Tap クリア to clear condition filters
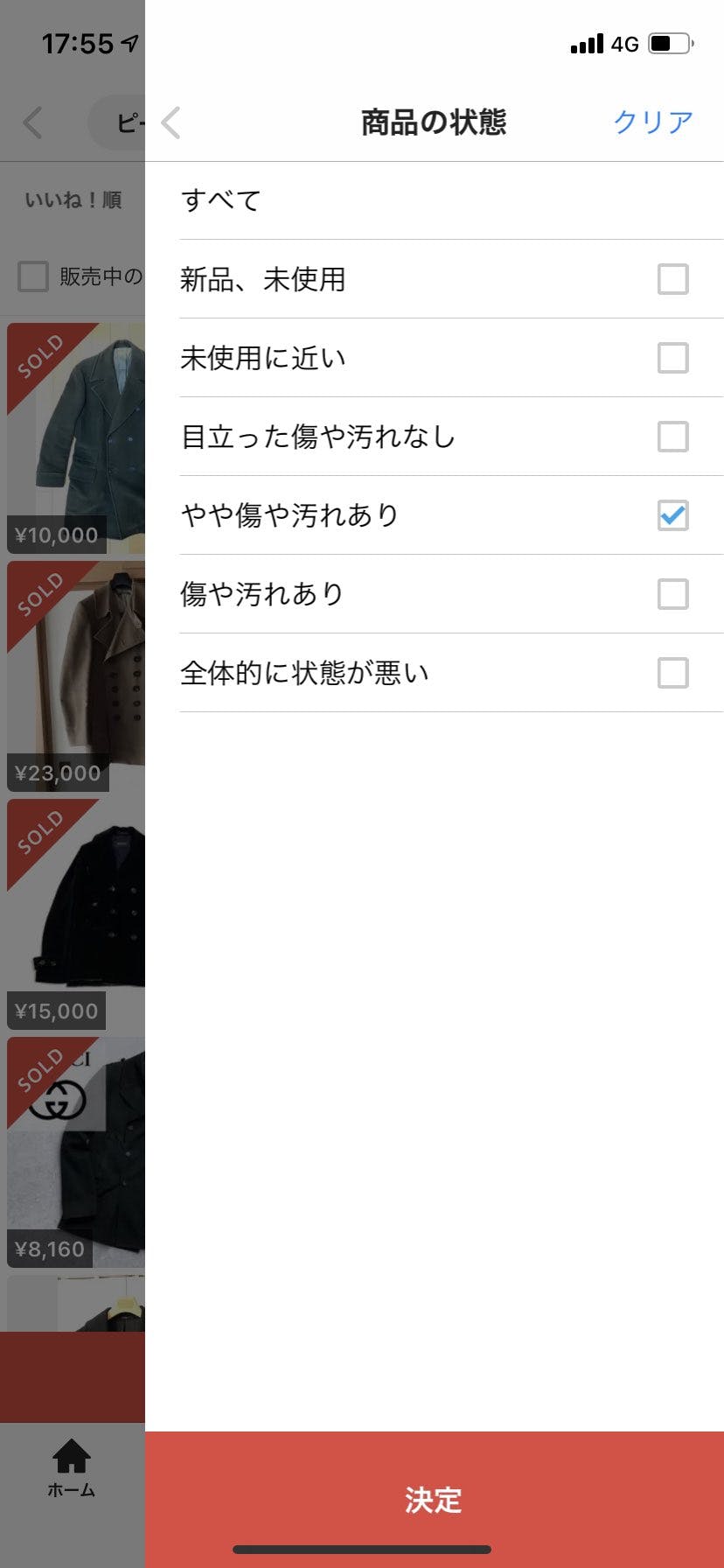This screenshot has width=724, height=1568. 652,122
